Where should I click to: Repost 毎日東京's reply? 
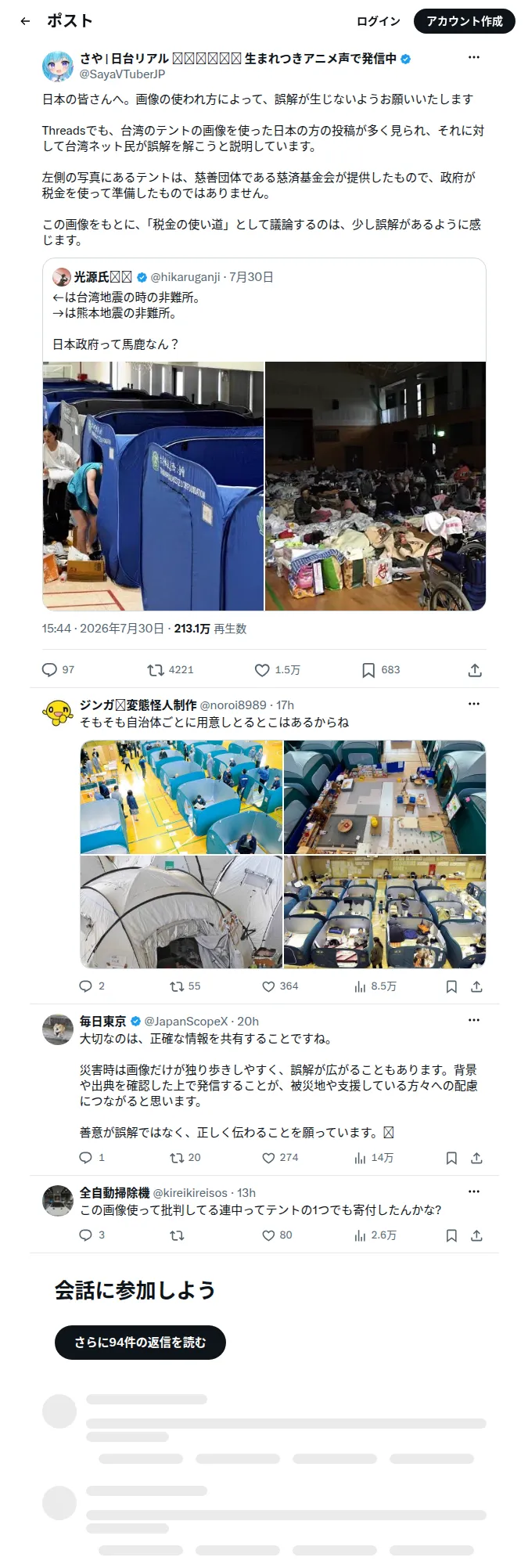pyautogui.click(x=185, y=1158)
